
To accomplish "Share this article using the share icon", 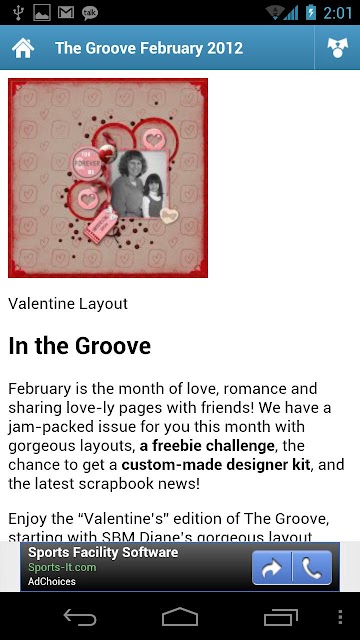I will click(x=338, y=48).
